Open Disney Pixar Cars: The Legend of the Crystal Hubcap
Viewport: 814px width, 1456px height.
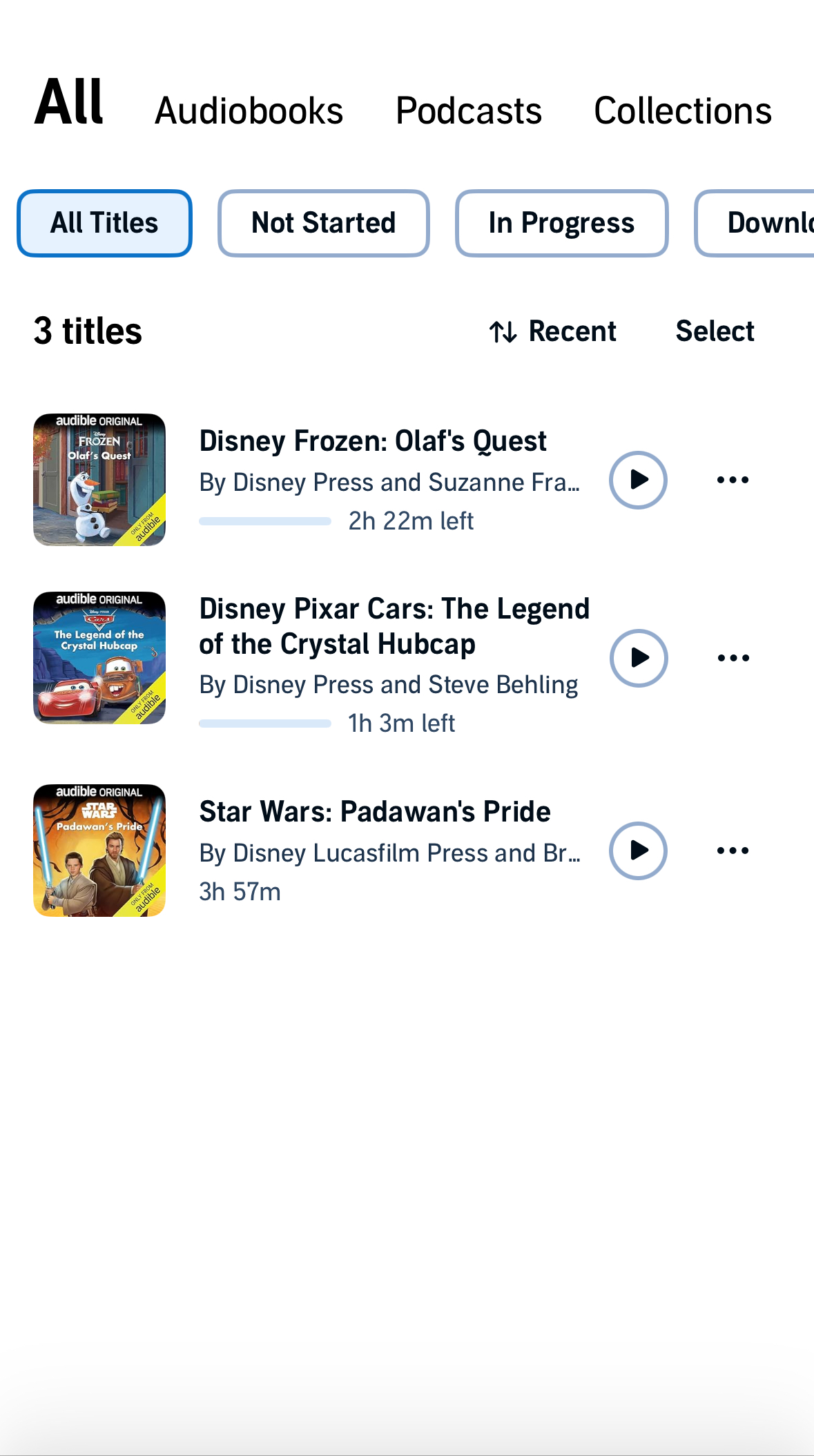[x=394, y=625]
